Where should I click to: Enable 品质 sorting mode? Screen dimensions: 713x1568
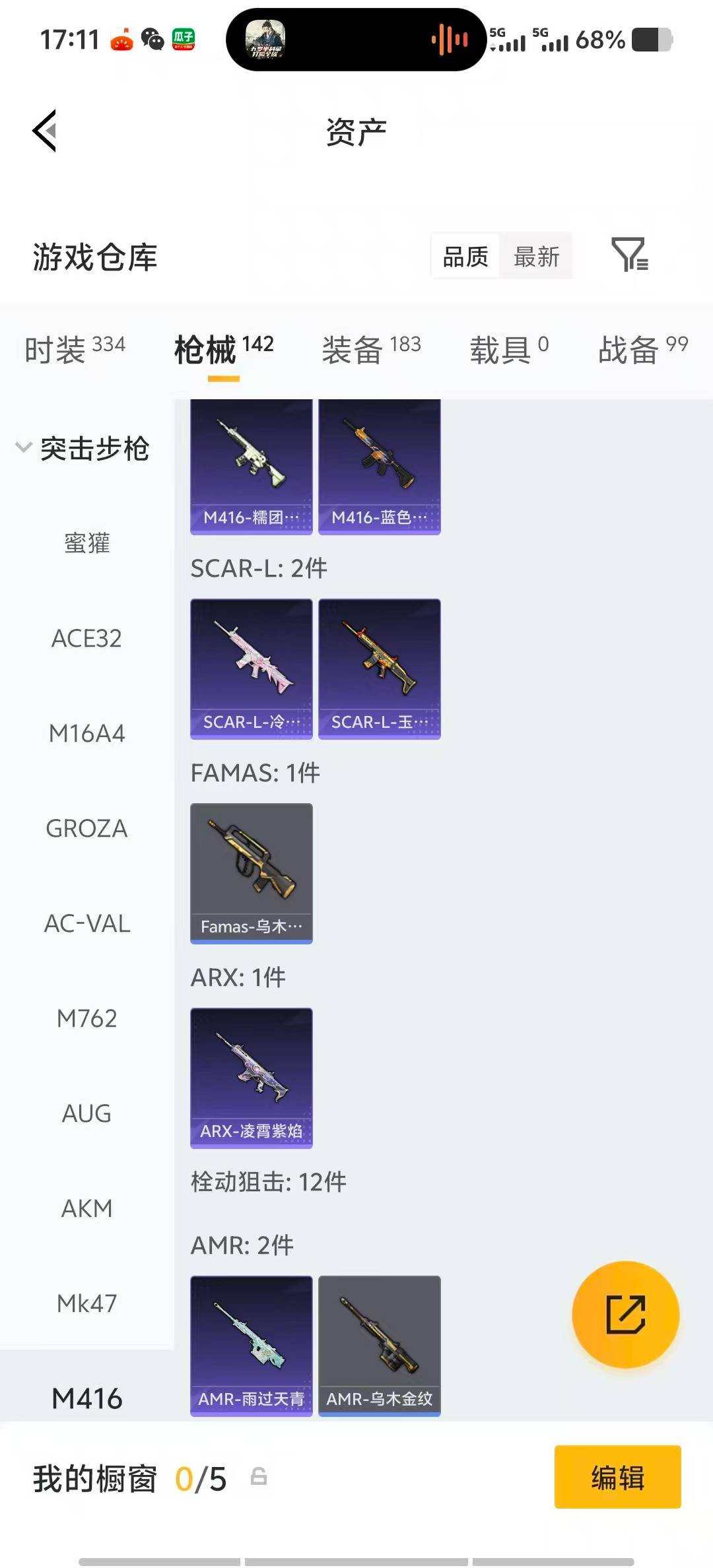click(x=464, y=257)
